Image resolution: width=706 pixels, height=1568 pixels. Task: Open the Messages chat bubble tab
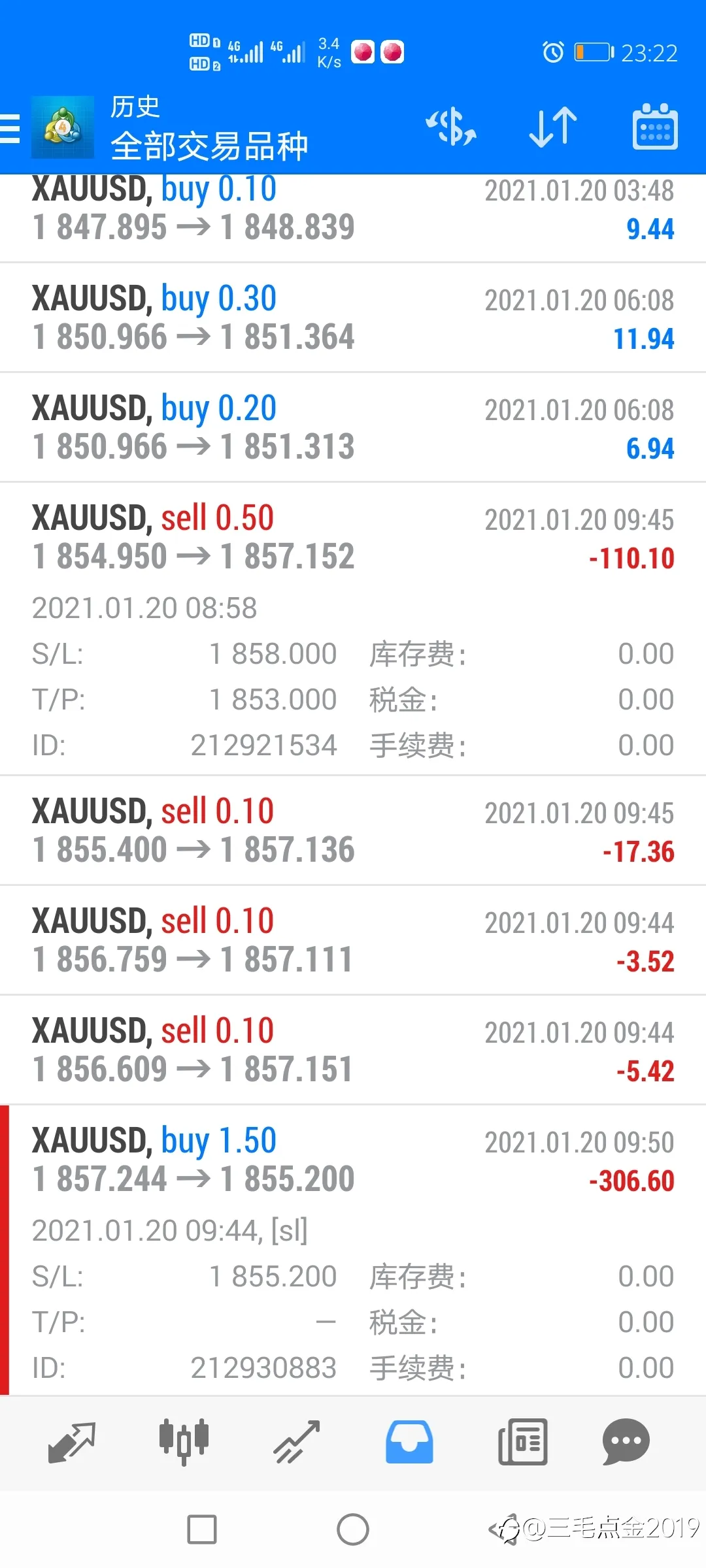click(x=626, y=1442)
